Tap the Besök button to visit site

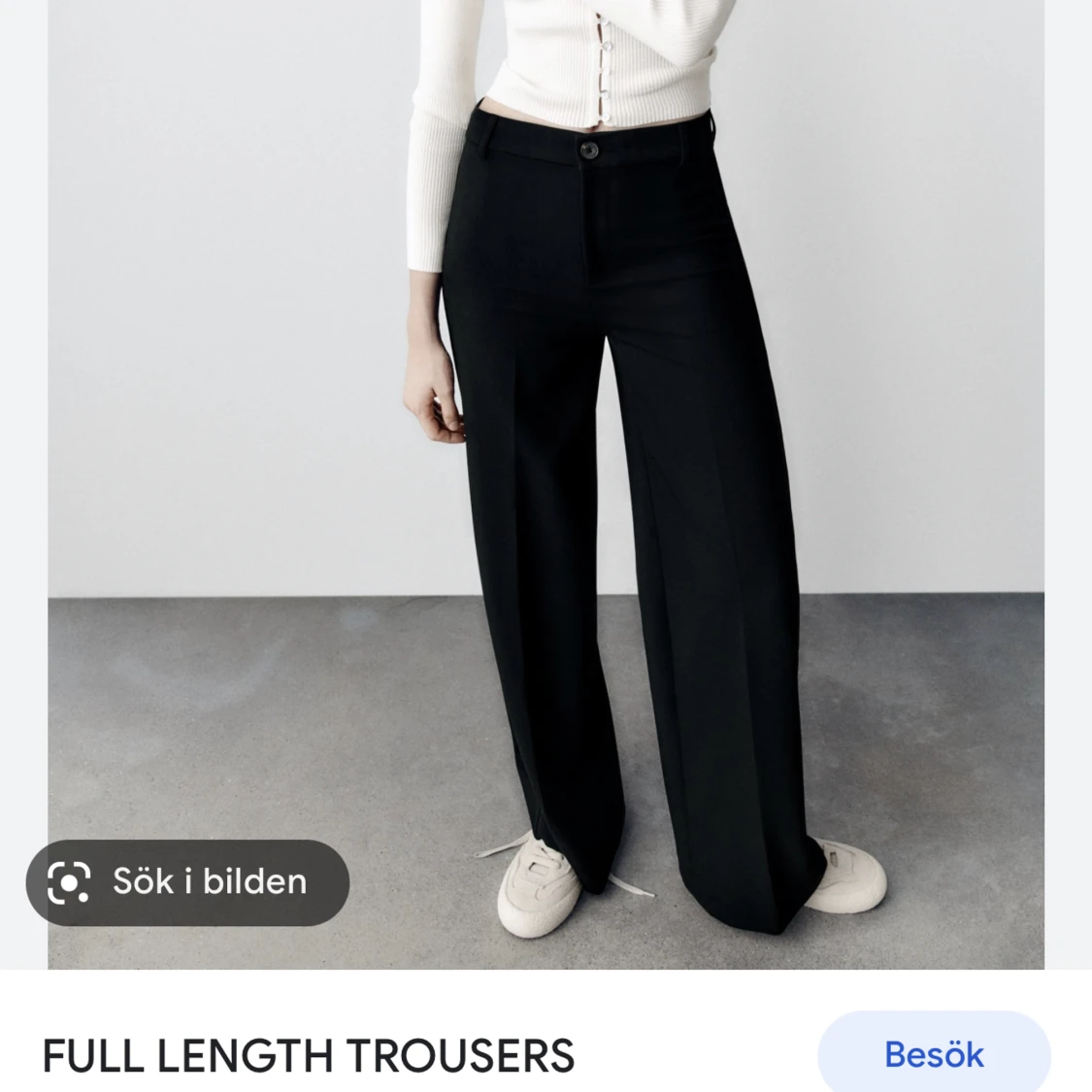934,1054
